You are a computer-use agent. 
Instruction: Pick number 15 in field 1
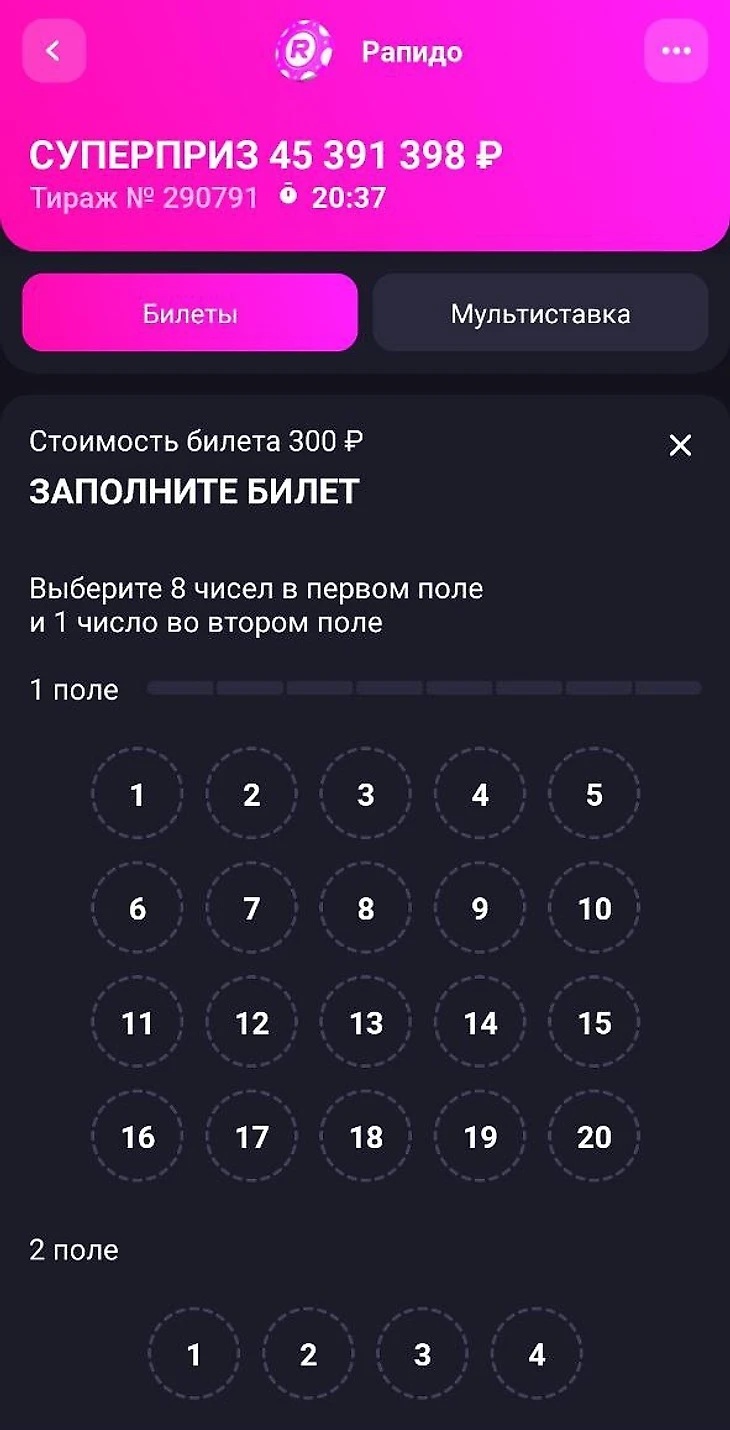[x=594, y=1023]
